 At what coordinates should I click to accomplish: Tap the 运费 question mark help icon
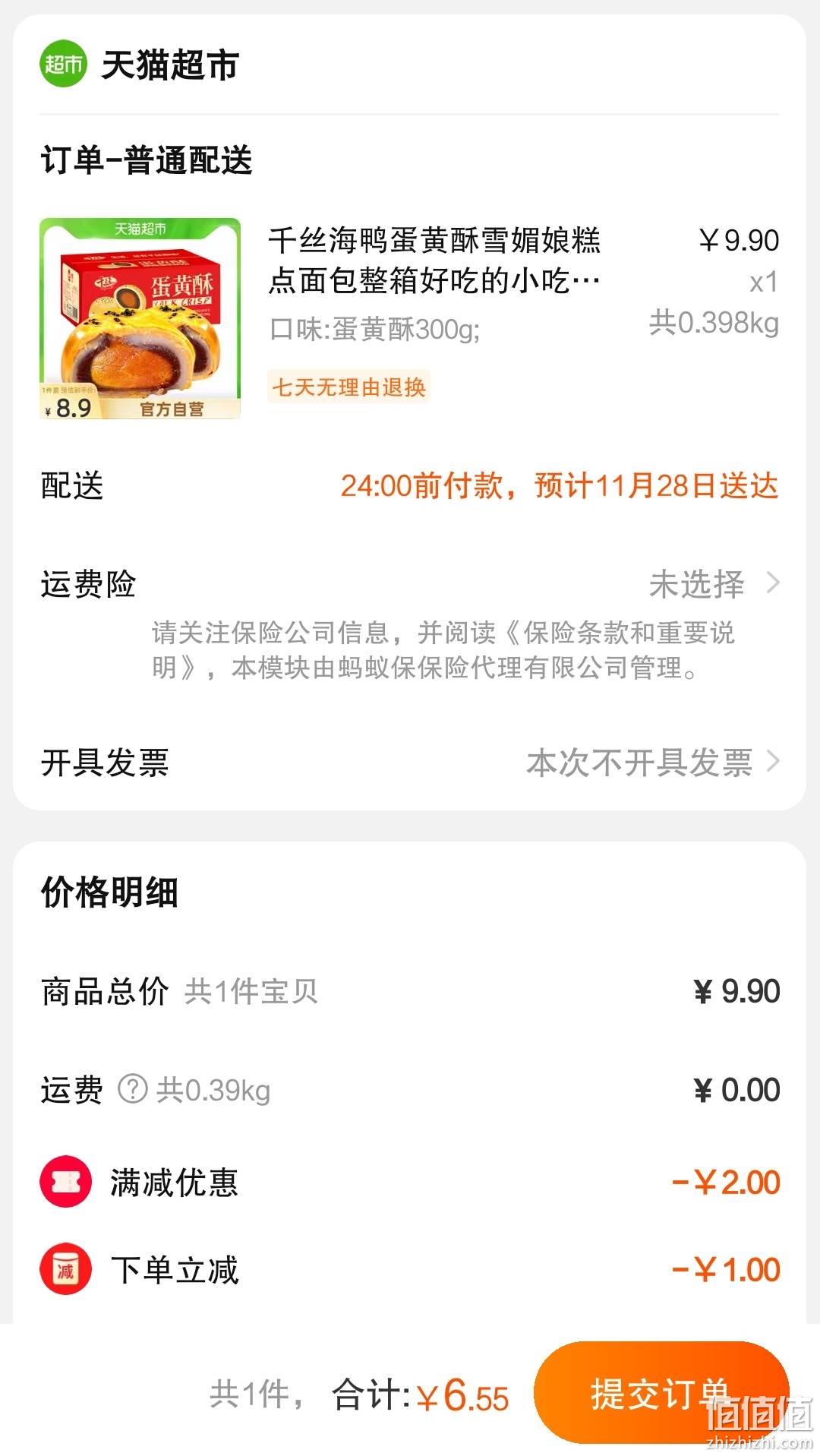(132, 1090)
